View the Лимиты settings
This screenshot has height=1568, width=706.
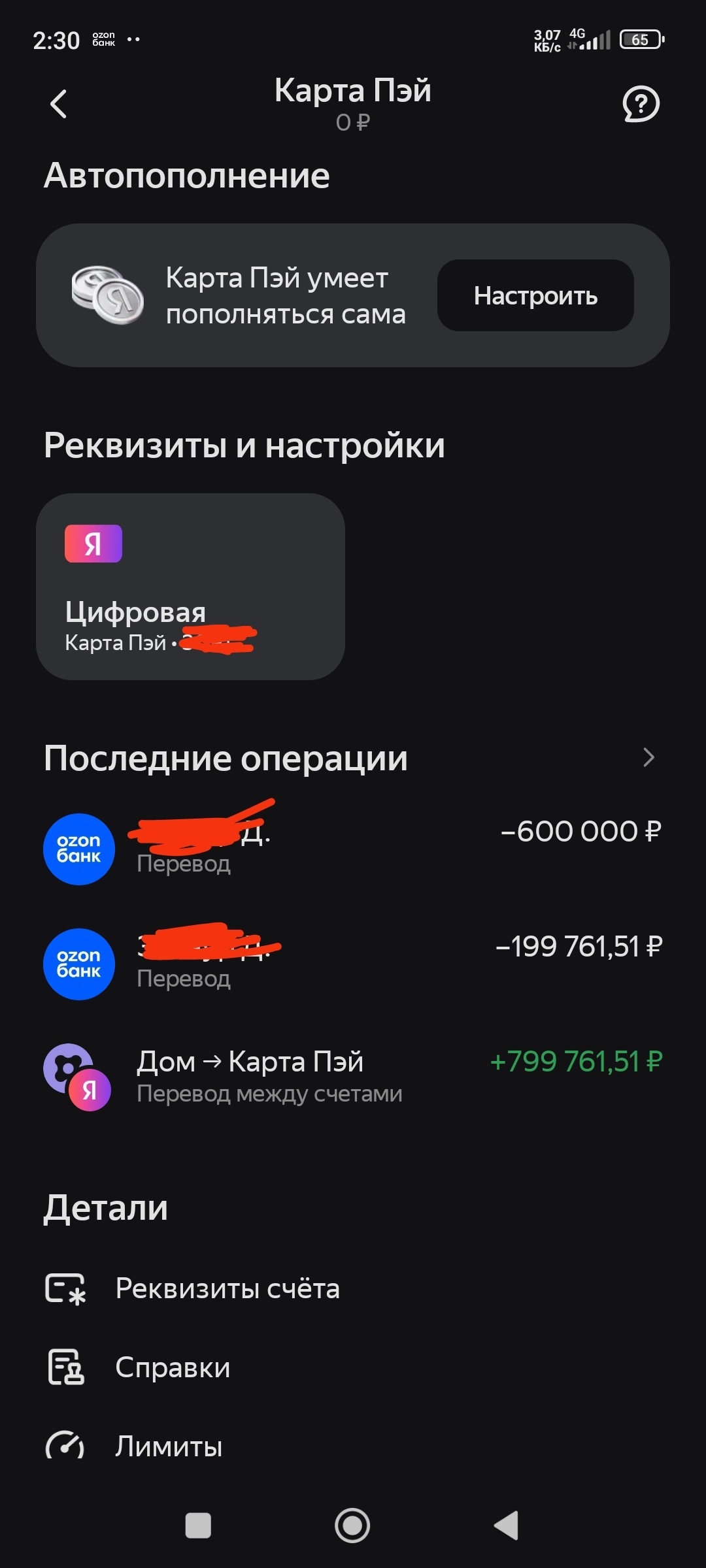[169, 1446]
